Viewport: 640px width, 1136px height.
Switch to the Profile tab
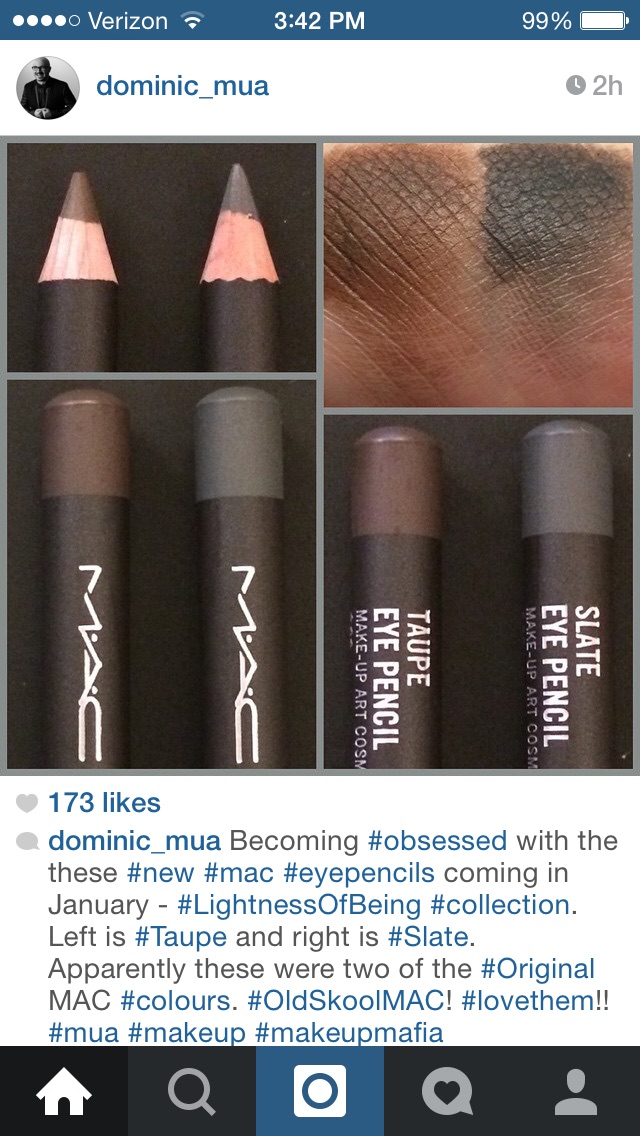tap(576, 1091)
